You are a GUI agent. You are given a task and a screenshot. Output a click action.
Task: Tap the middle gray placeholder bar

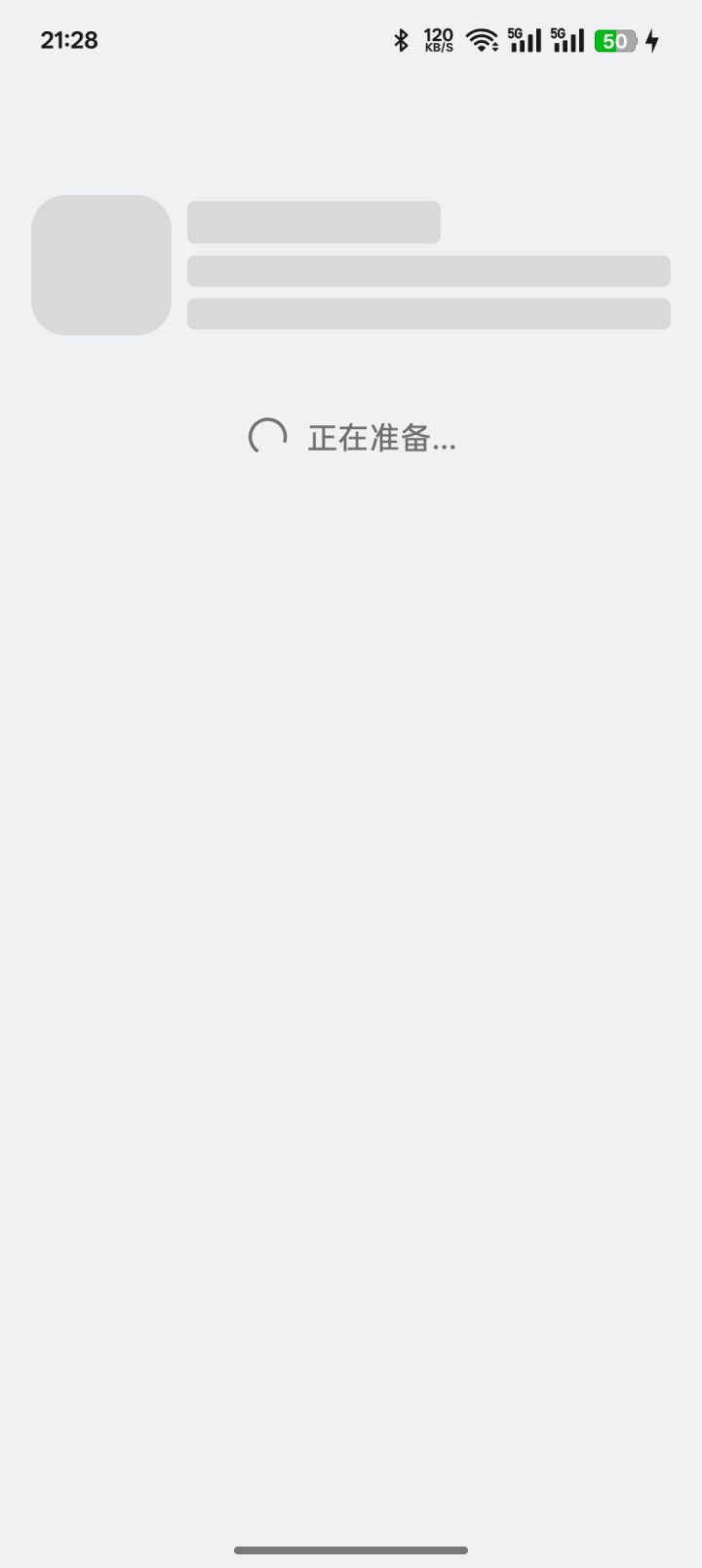pos(429,270)
